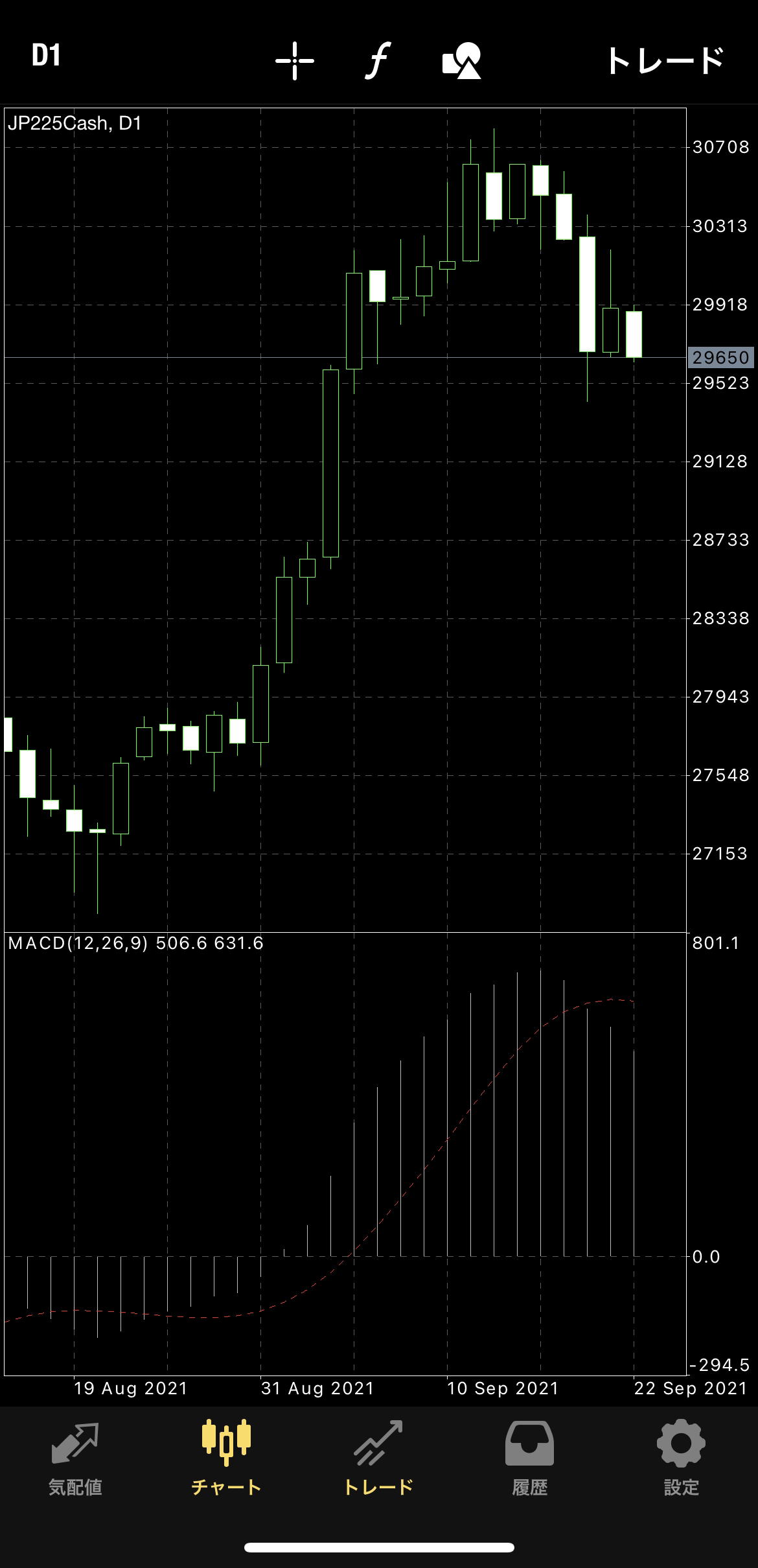Change the D1 timeframe
The width and height of the screenshot is (758, 1568).
point(46,56)
